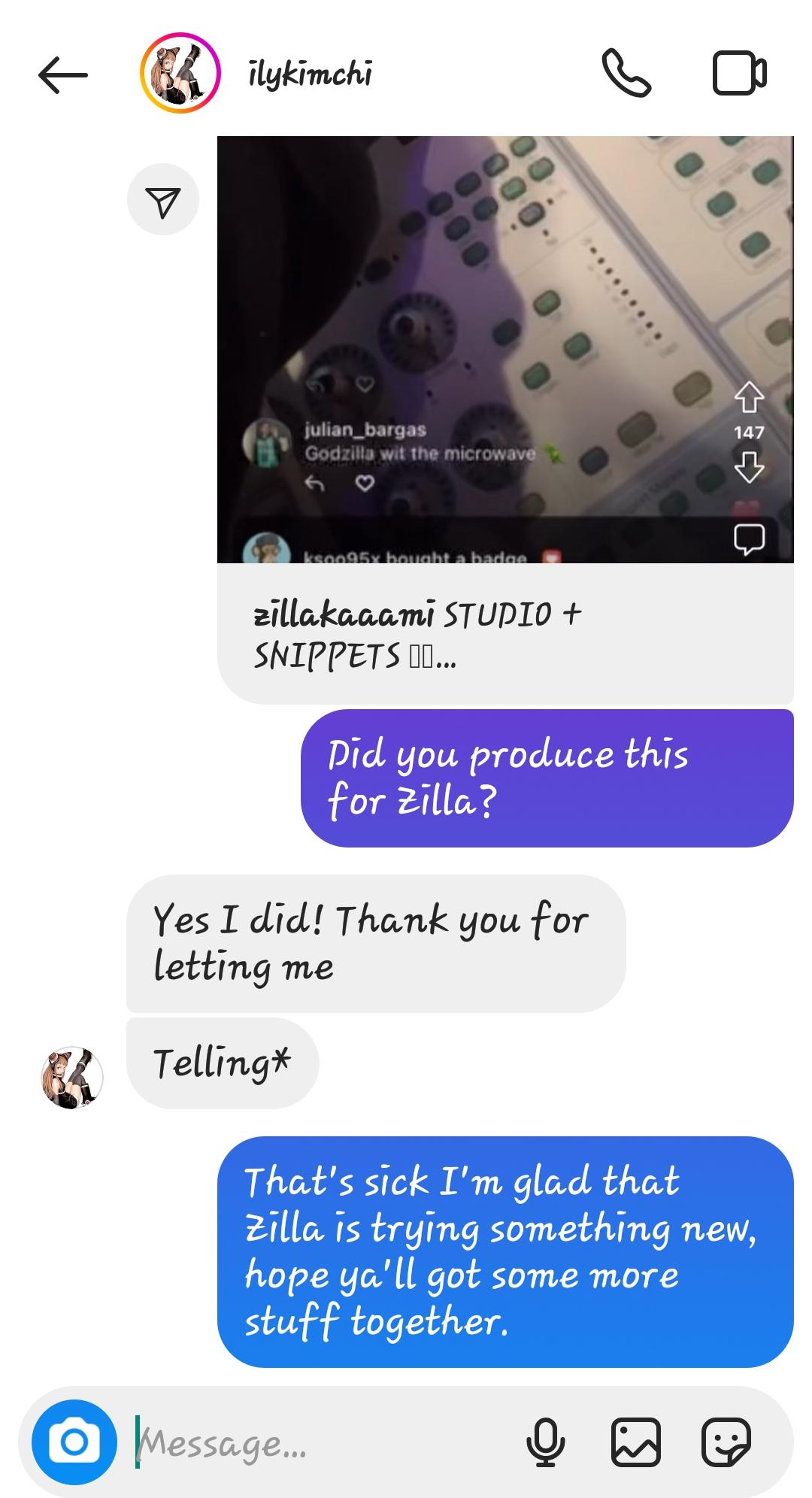The height and width of the screenshot is (1498, 812).
Task: Go back to the inbox
Action: coord(62,74)
